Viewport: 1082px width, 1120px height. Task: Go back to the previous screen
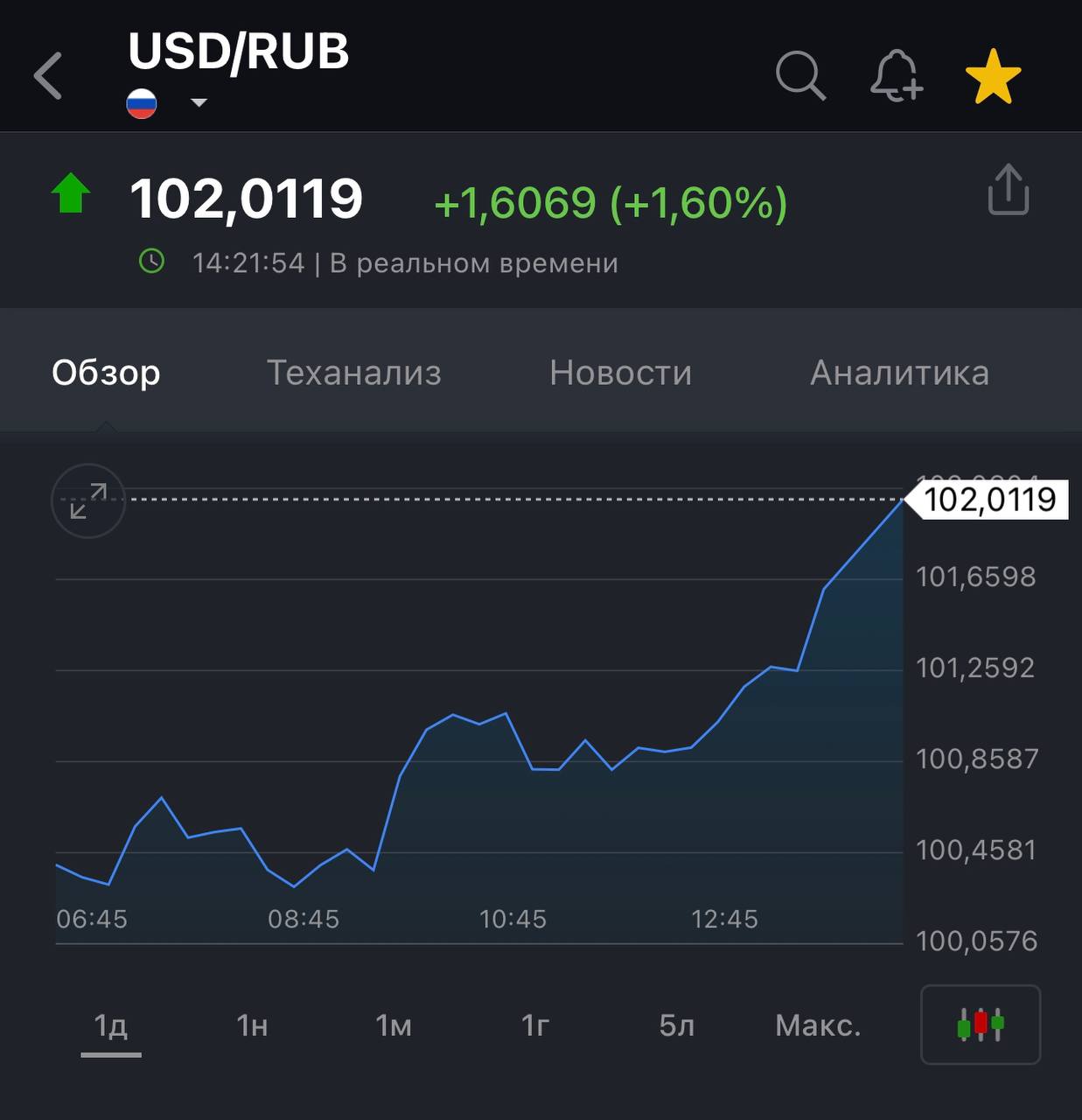click(49, 76)
